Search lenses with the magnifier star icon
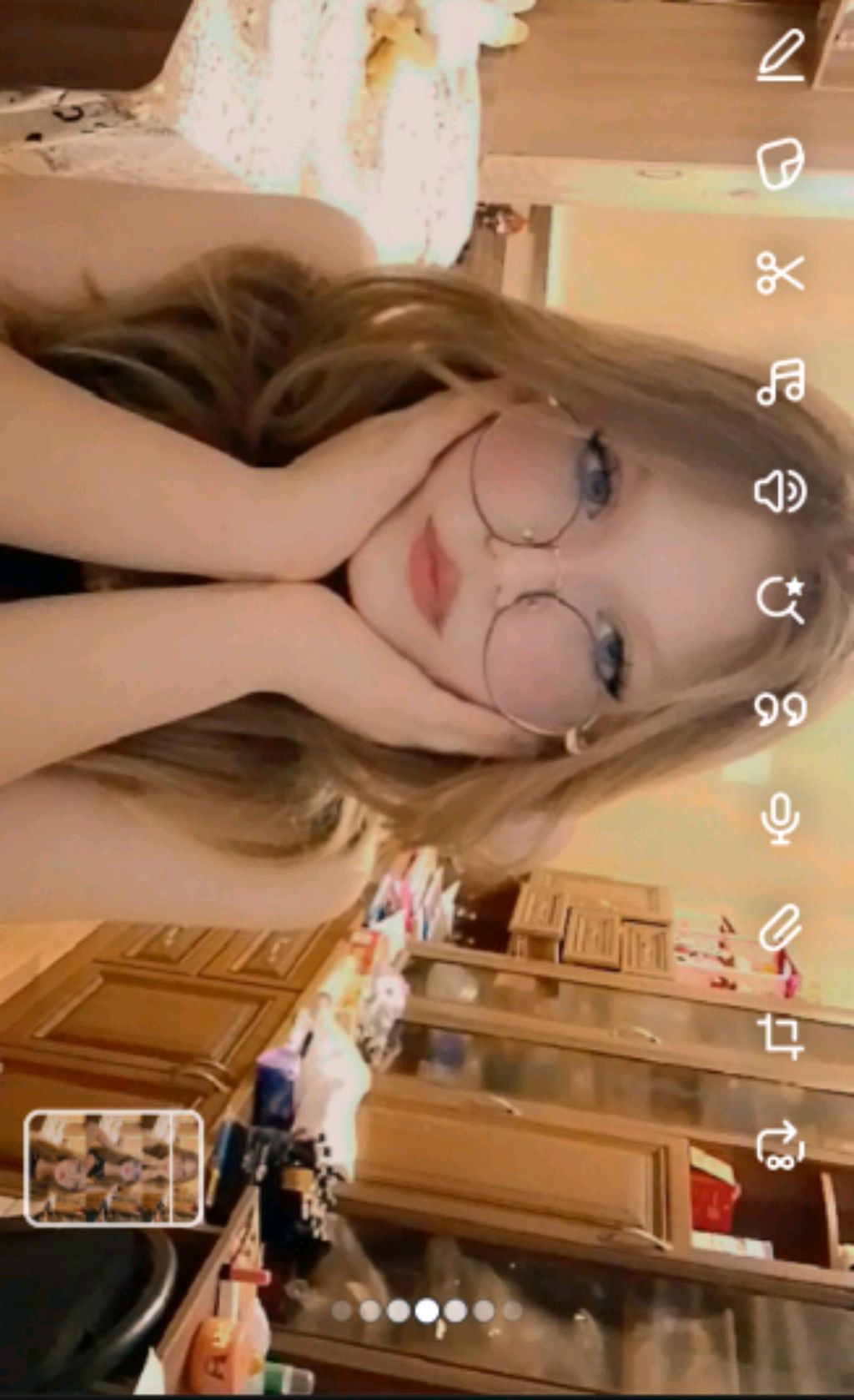This screenshot has height=1400, width=854. (781, 599)
